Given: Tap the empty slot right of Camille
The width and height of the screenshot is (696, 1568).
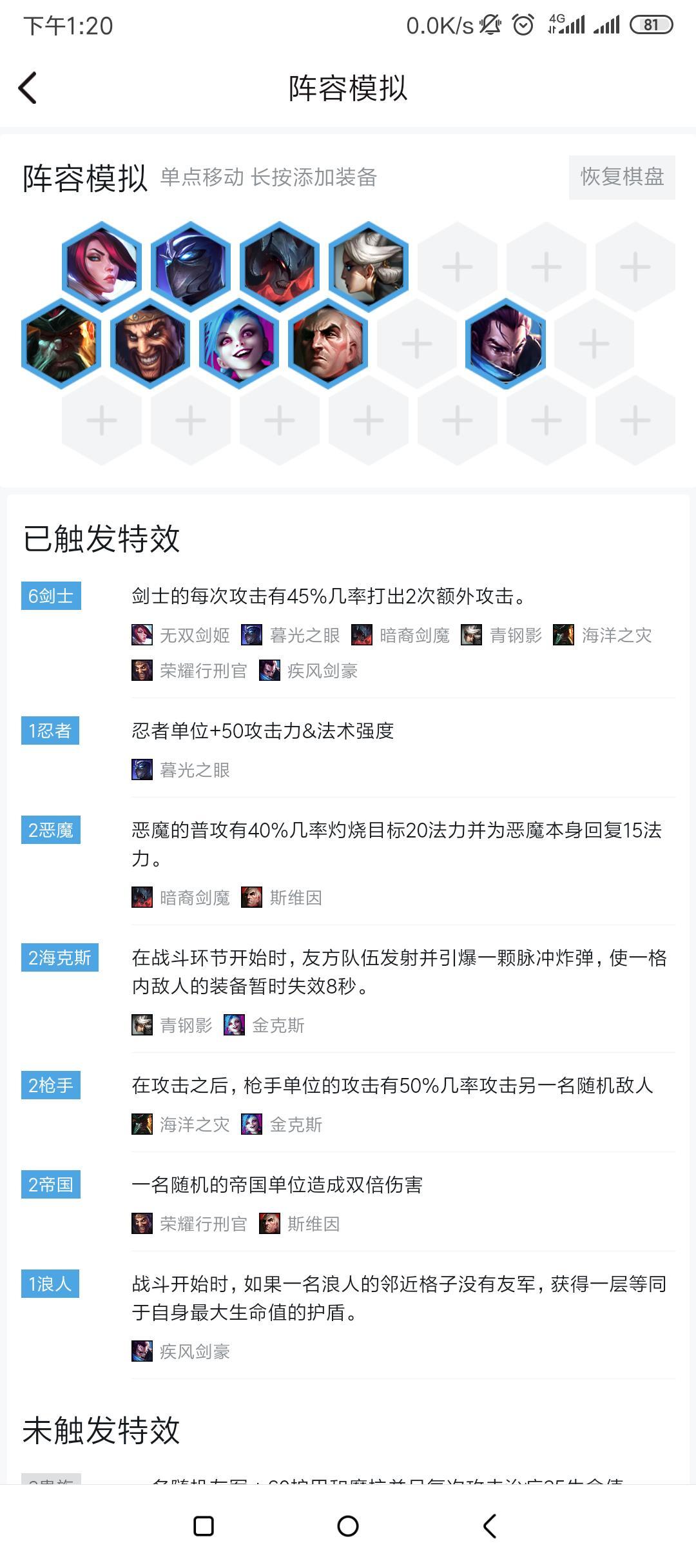Looking at the screenshot, I should tap(458, 266).
